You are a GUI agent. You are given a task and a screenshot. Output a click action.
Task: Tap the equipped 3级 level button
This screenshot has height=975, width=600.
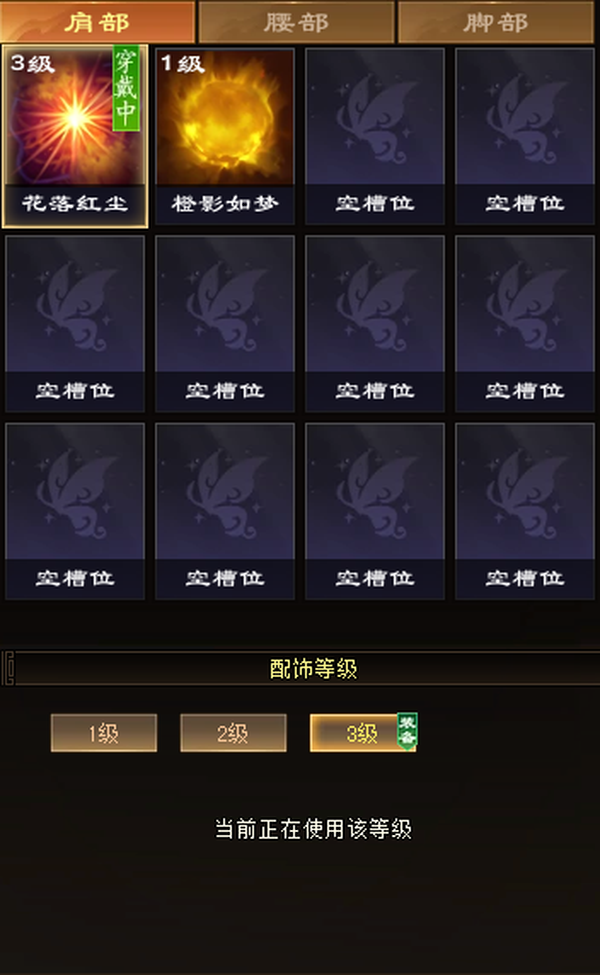tap(363, 733)
